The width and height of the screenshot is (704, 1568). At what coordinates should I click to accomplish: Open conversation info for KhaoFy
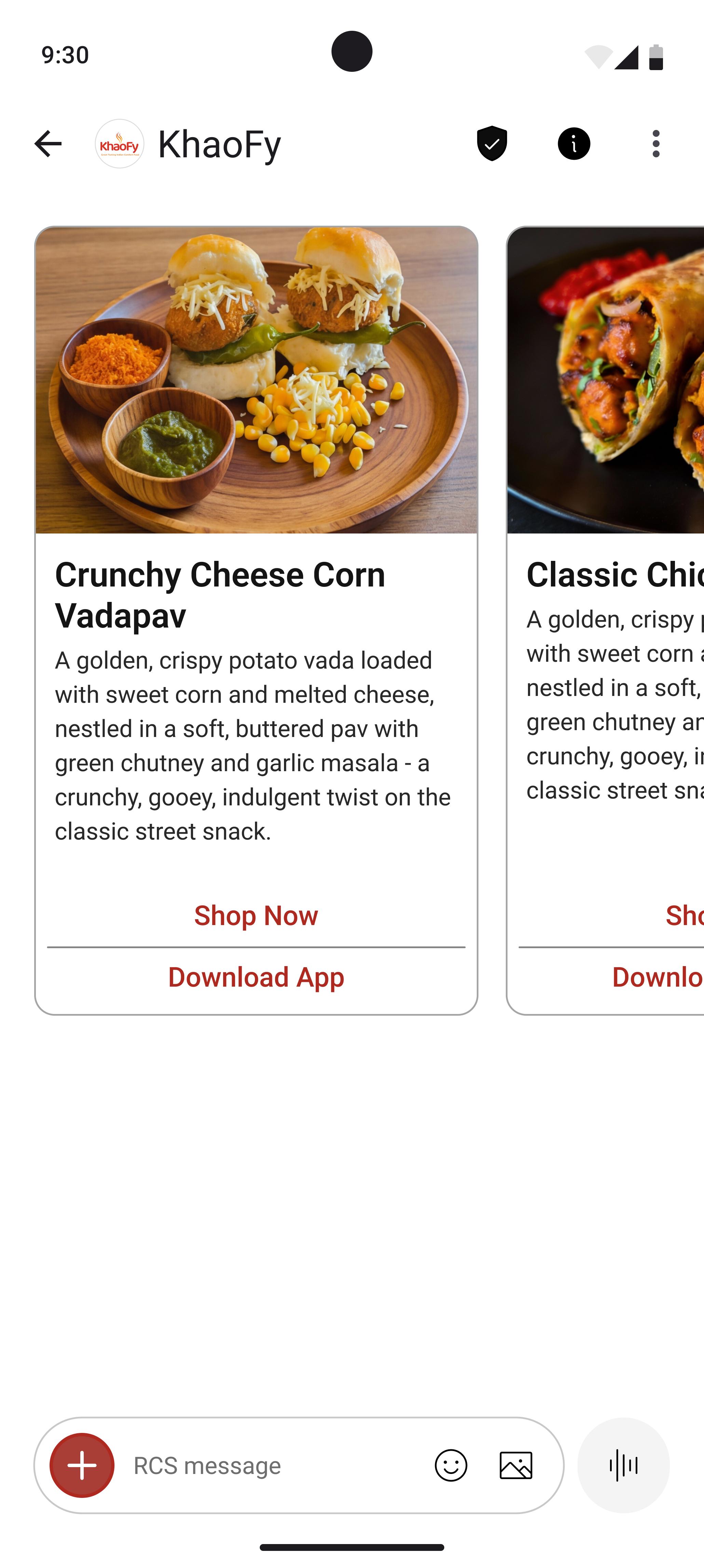tap(573, 144)
